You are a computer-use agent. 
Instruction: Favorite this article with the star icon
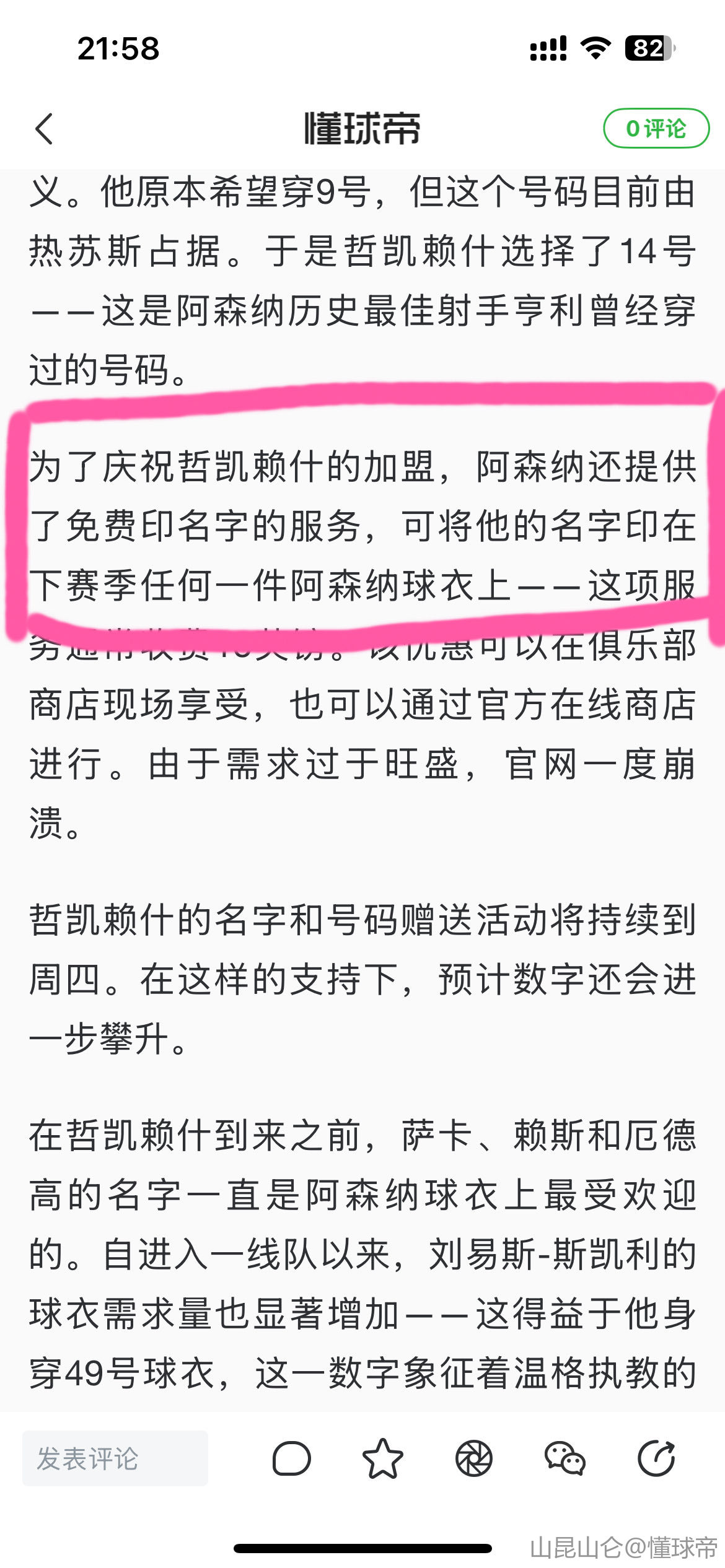pyautogui.click(x=382, y=1458)
